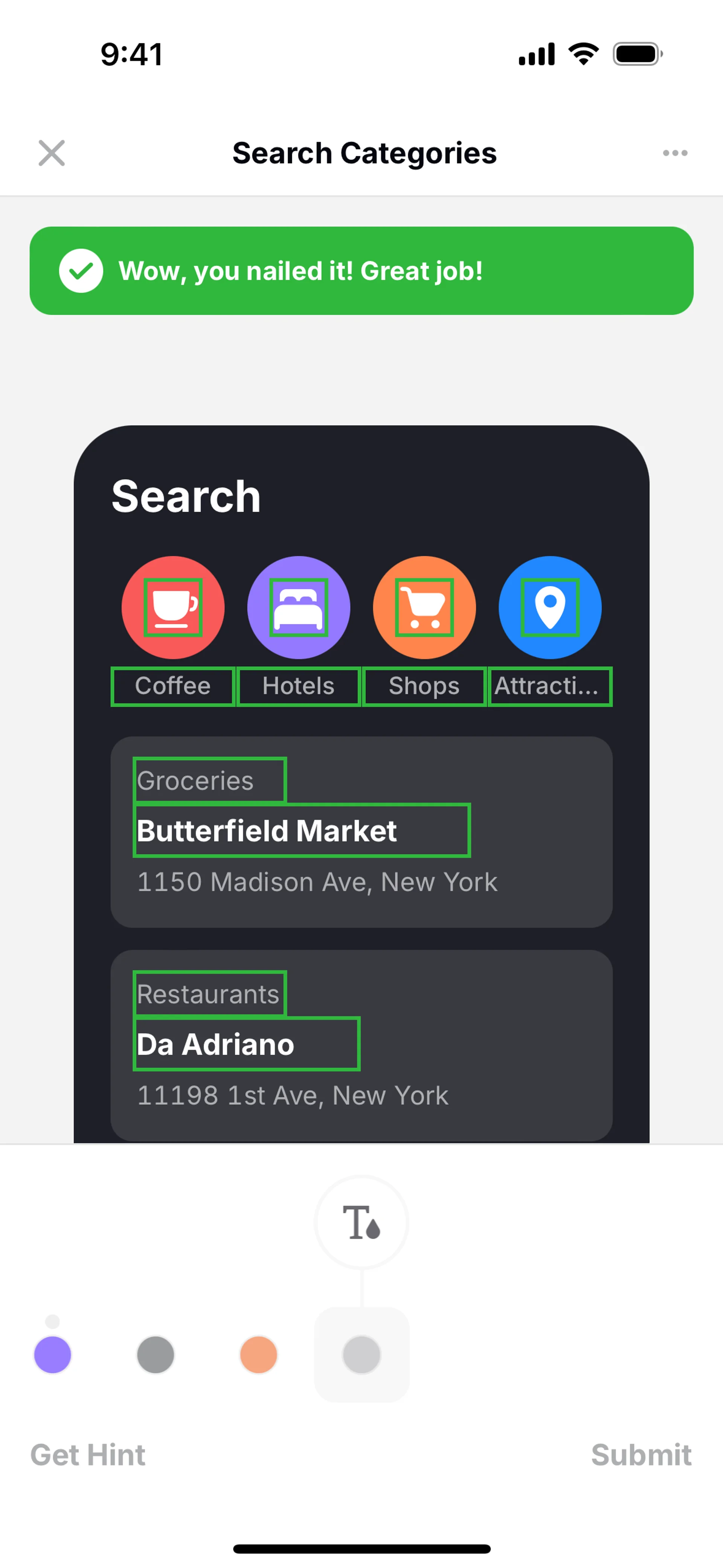Tap the text color tool icon
The image size is (723, 1568).
[x=361, y=1222]
